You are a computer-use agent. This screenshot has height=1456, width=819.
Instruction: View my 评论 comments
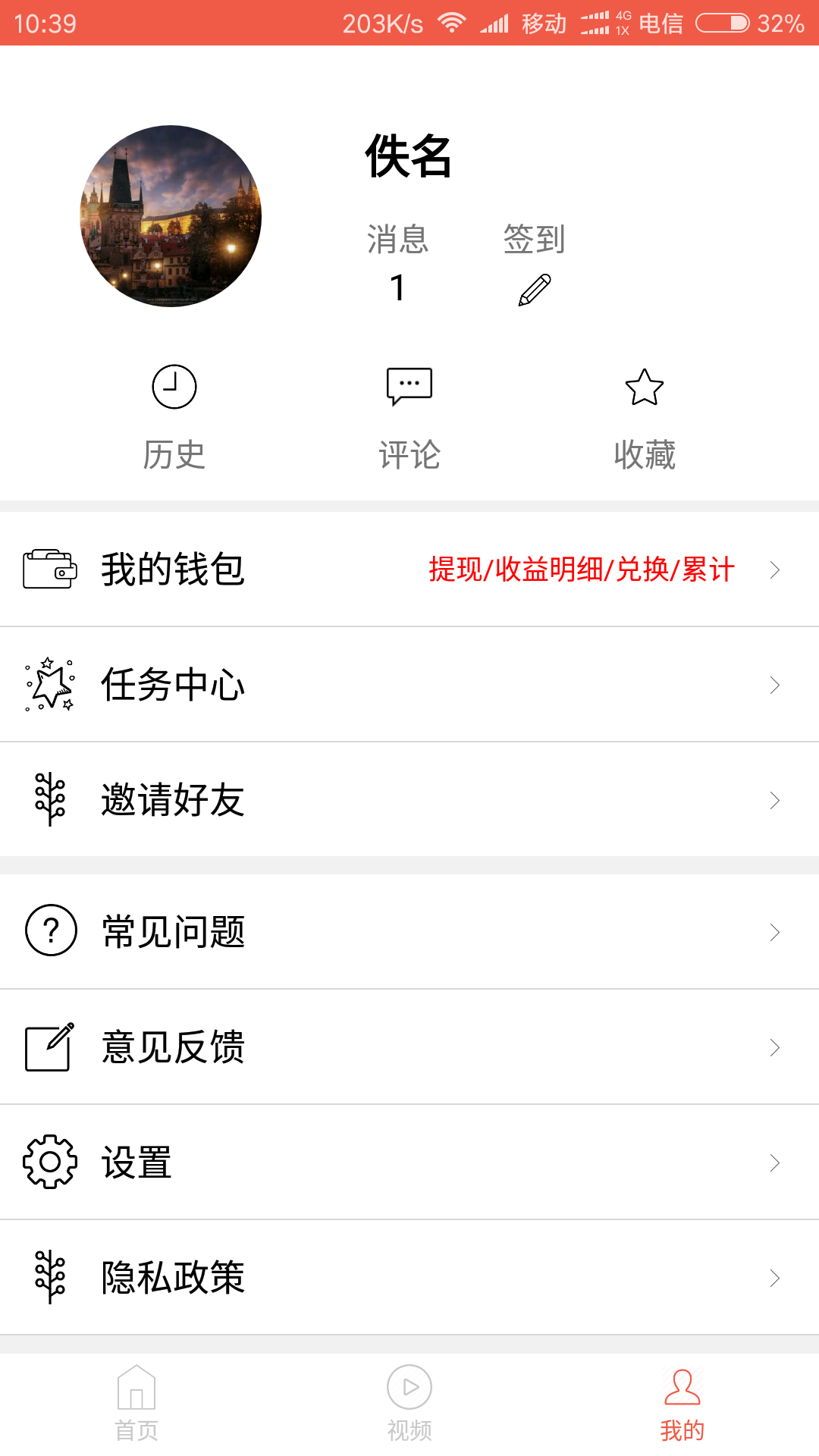point(409,417)
